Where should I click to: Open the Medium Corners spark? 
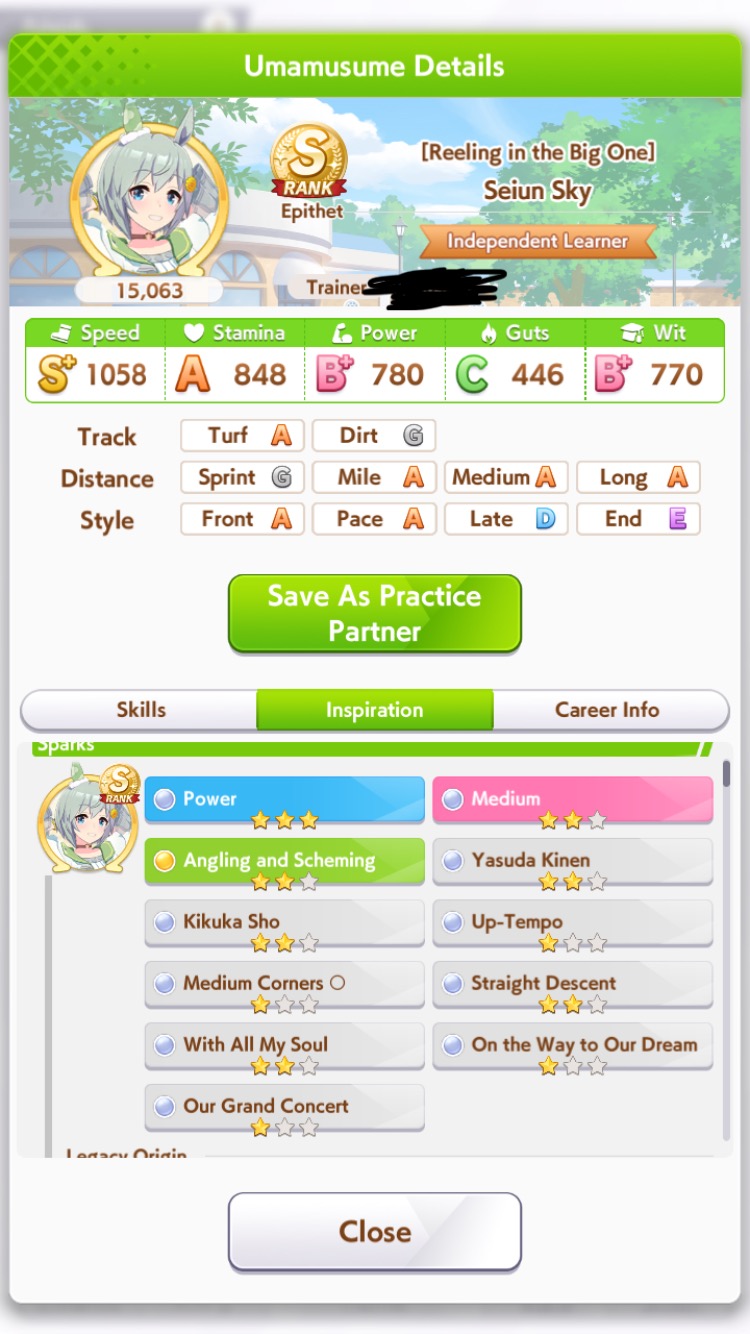pos(285,985)
